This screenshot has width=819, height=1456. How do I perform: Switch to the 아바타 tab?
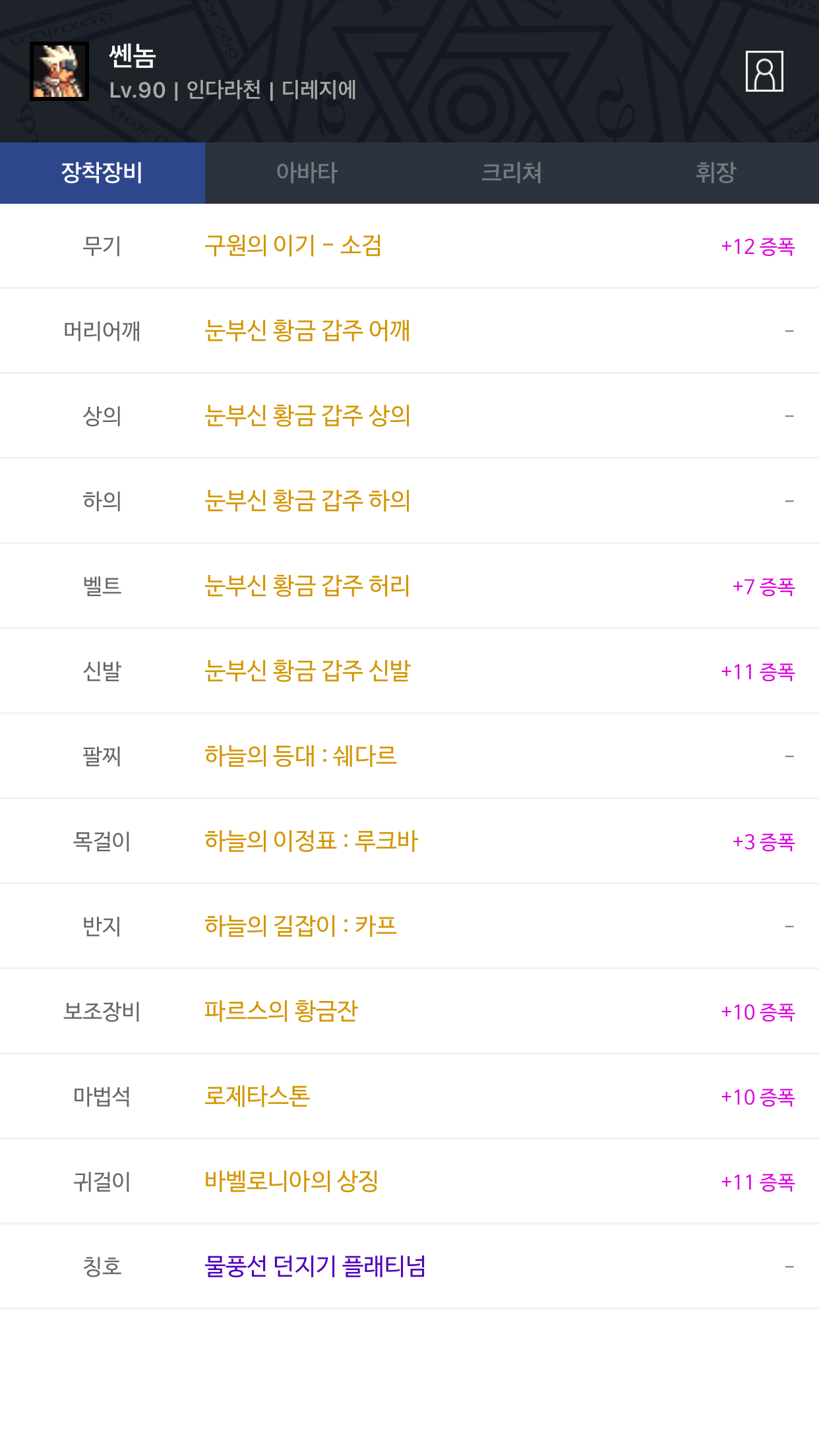pyautogui.click(x=307, y=173)
